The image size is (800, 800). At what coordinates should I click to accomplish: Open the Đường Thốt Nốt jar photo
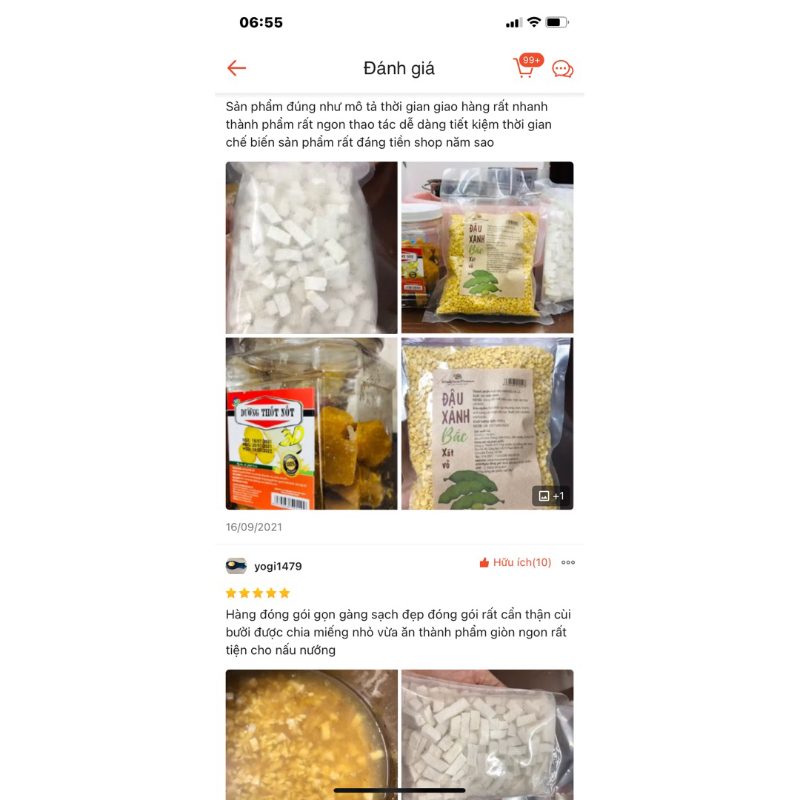(312, 423)
